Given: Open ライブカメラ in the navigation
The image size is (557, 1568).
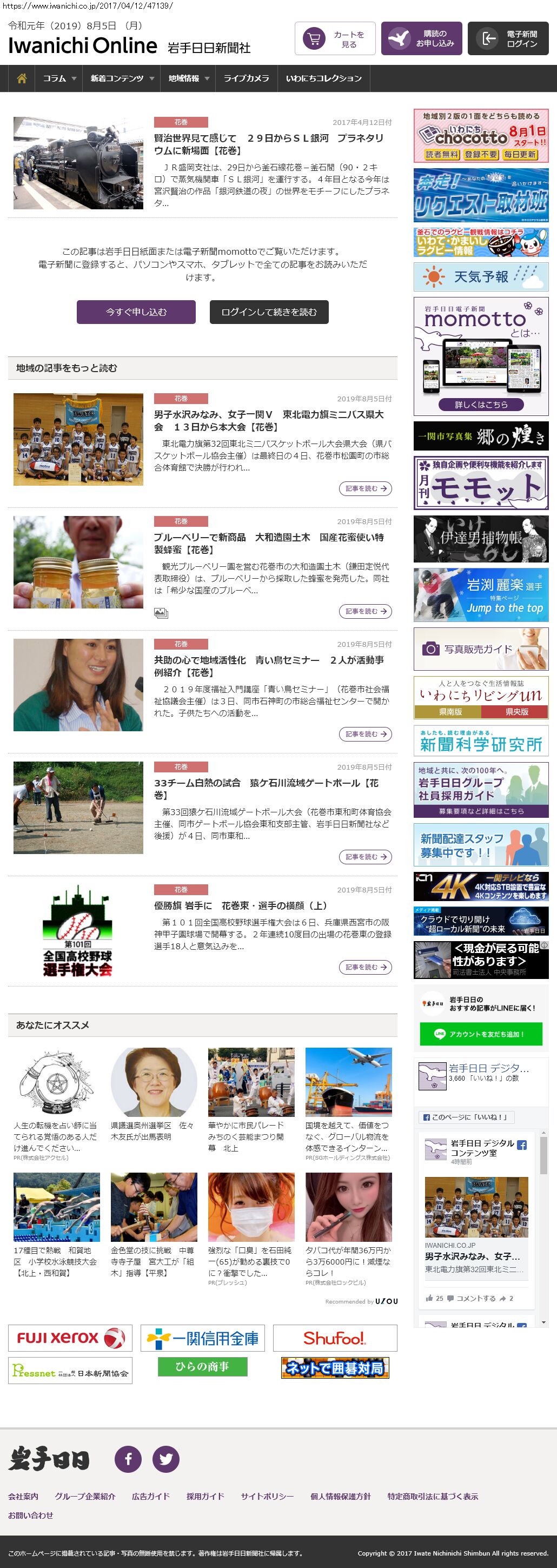Looking at the screenshot, I should 246,78.
